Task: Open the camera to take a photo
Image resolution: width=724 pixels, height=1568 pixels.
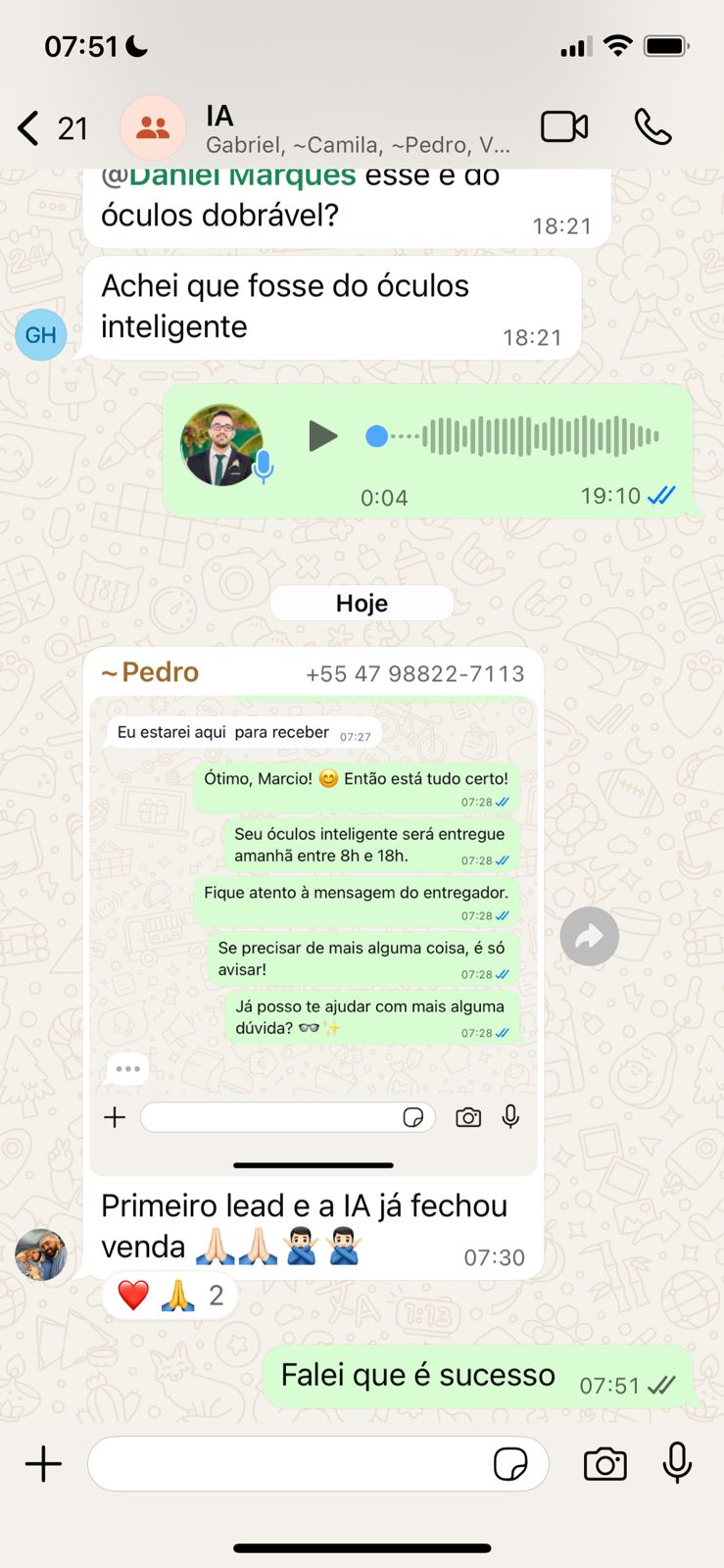Action: click(604, 1464)
